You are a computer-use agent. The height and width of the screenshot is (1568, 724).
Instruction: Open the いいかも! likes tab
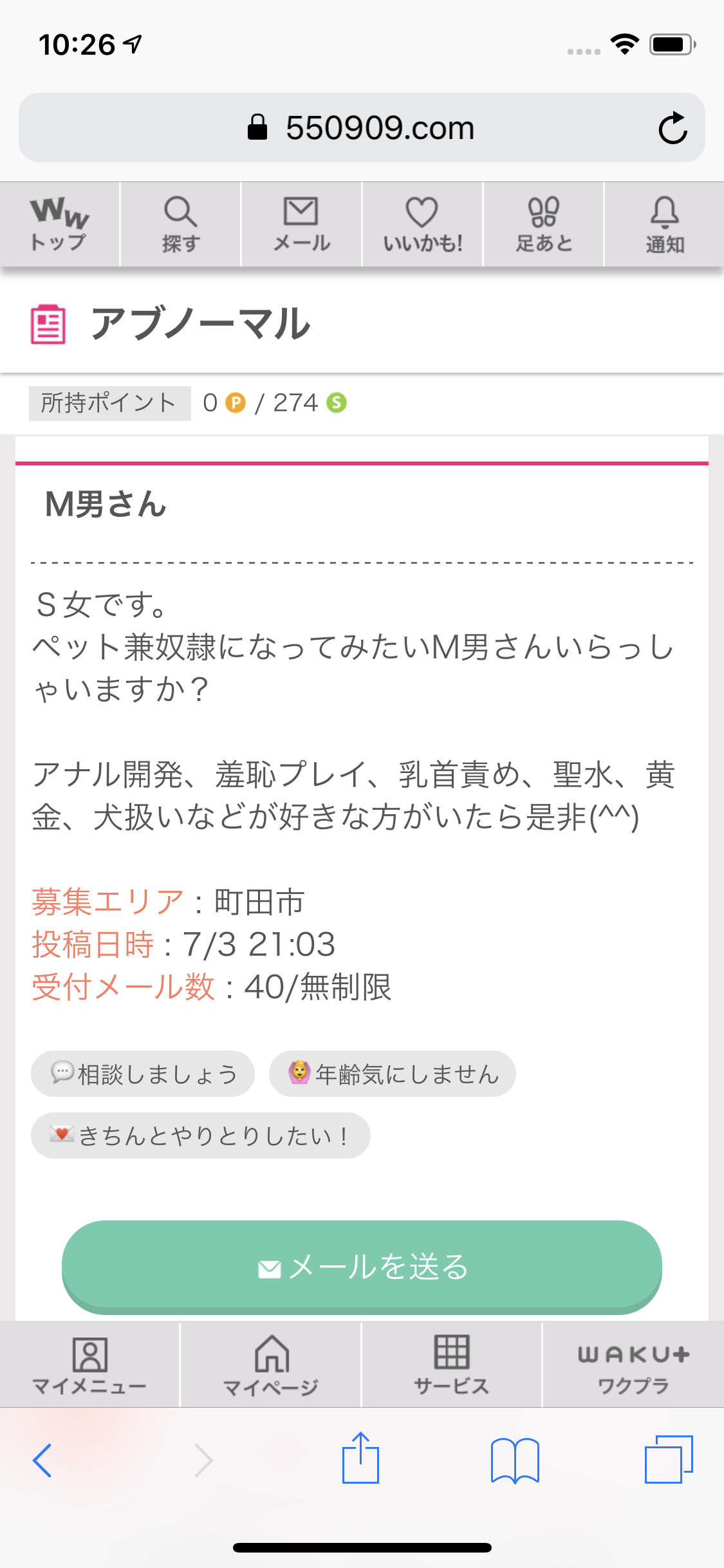point(422,224)
